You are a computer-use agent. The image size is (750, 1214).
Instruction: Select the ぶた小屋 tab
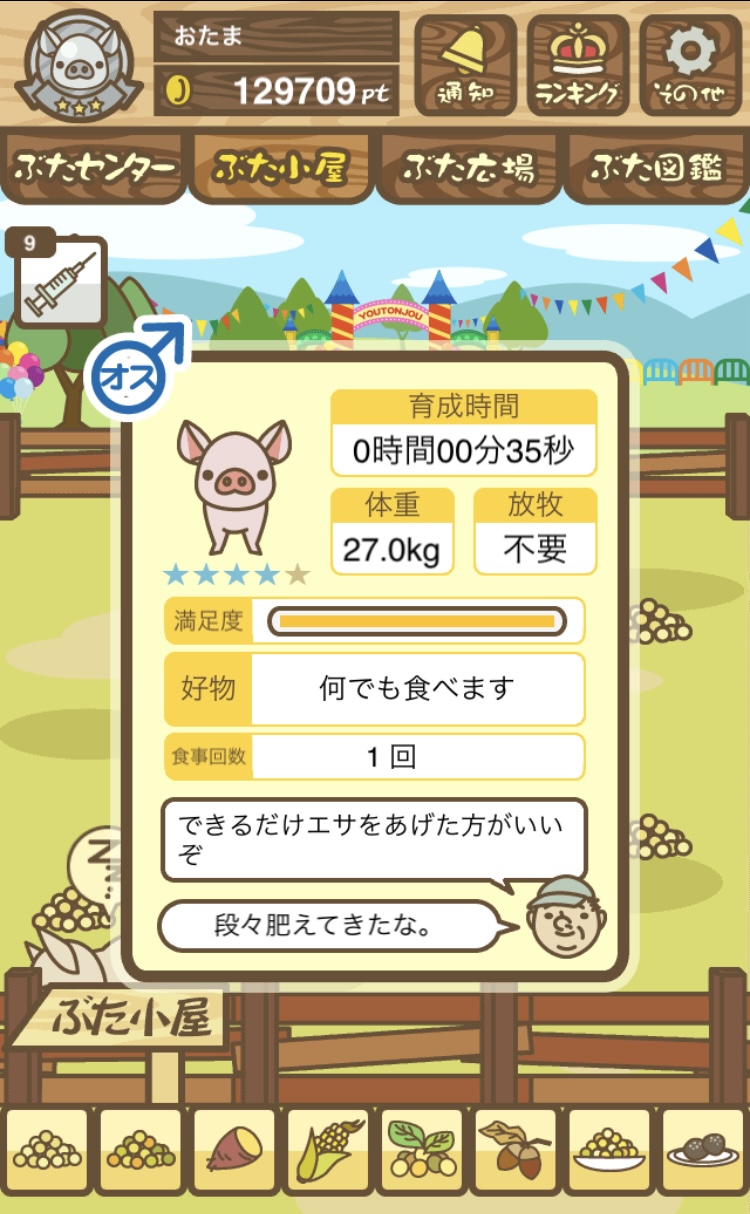(281, 168)
